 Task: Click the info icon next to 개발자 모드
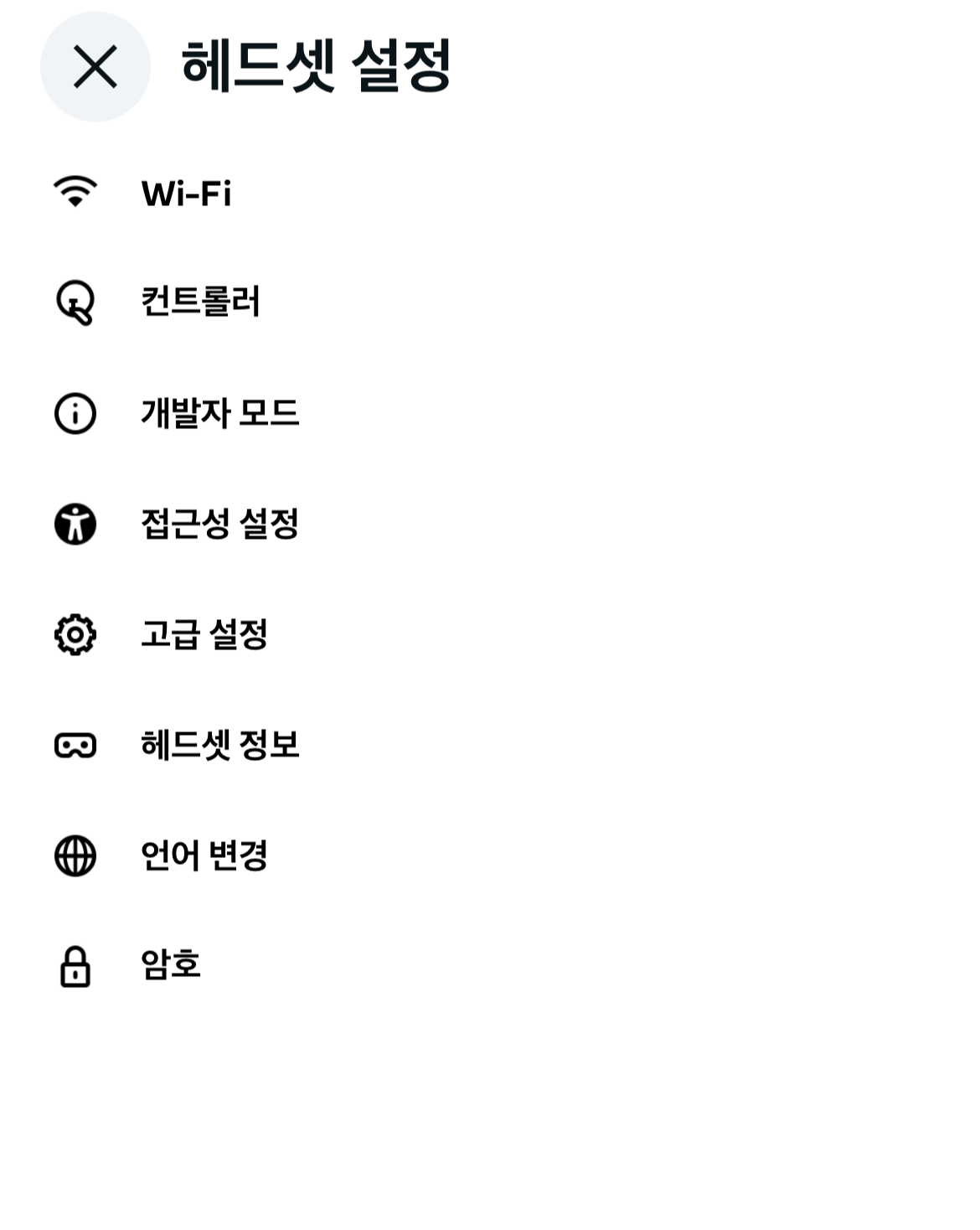75,412
